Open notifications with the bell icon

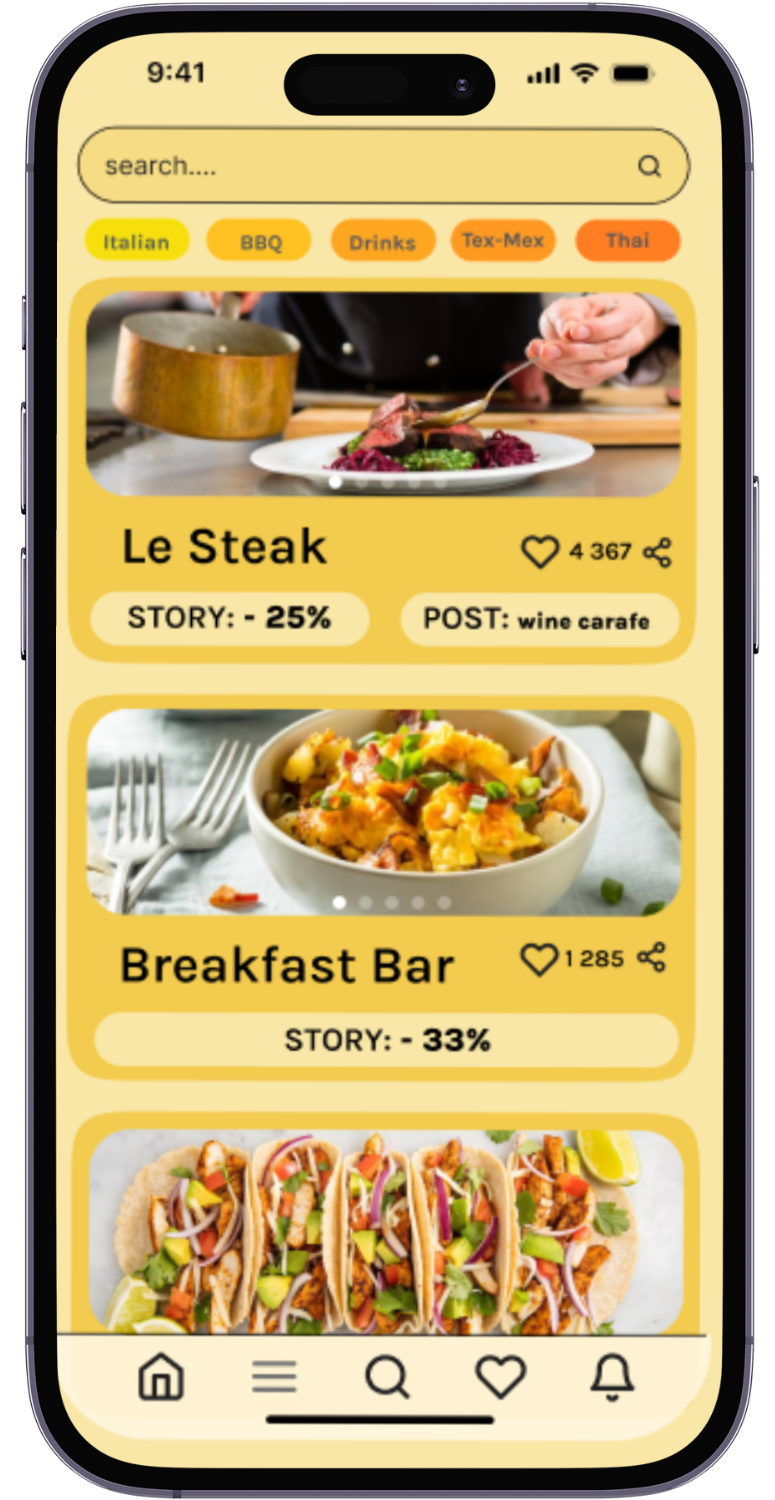614,1376
